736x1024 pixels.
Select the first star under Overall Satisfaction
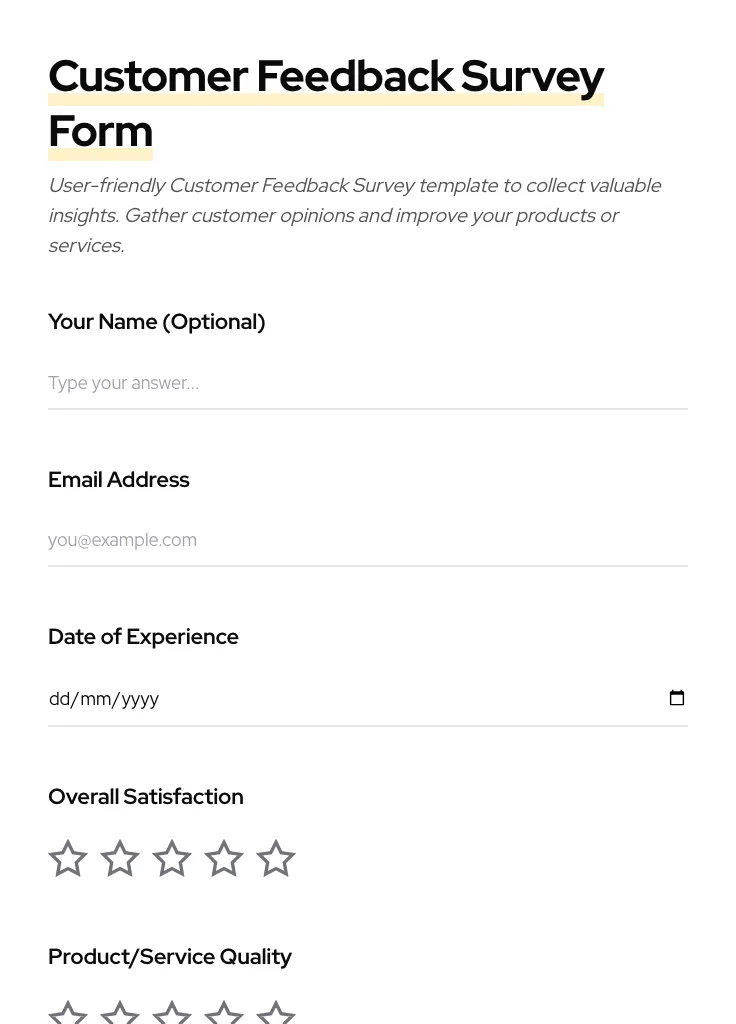(68, 858)
